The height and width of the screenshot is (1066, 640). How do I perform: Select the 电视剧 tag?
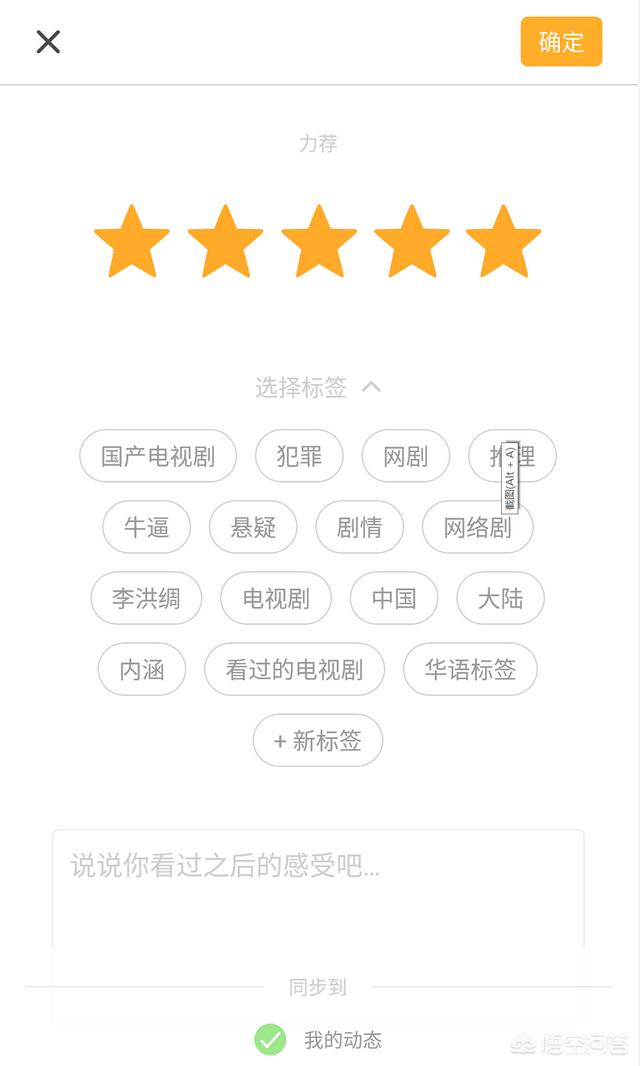[x=276, y=598]
